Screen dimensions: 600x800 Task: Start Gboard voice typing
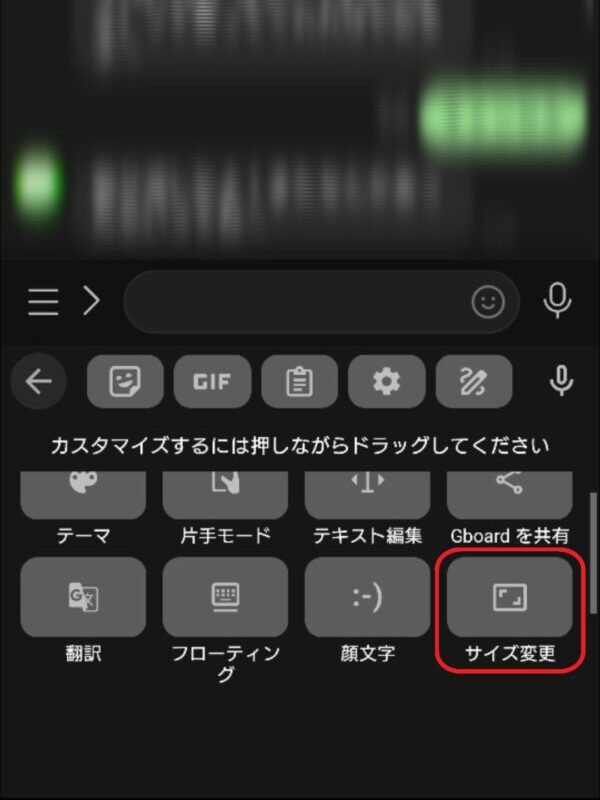click(x=562, y=381)
